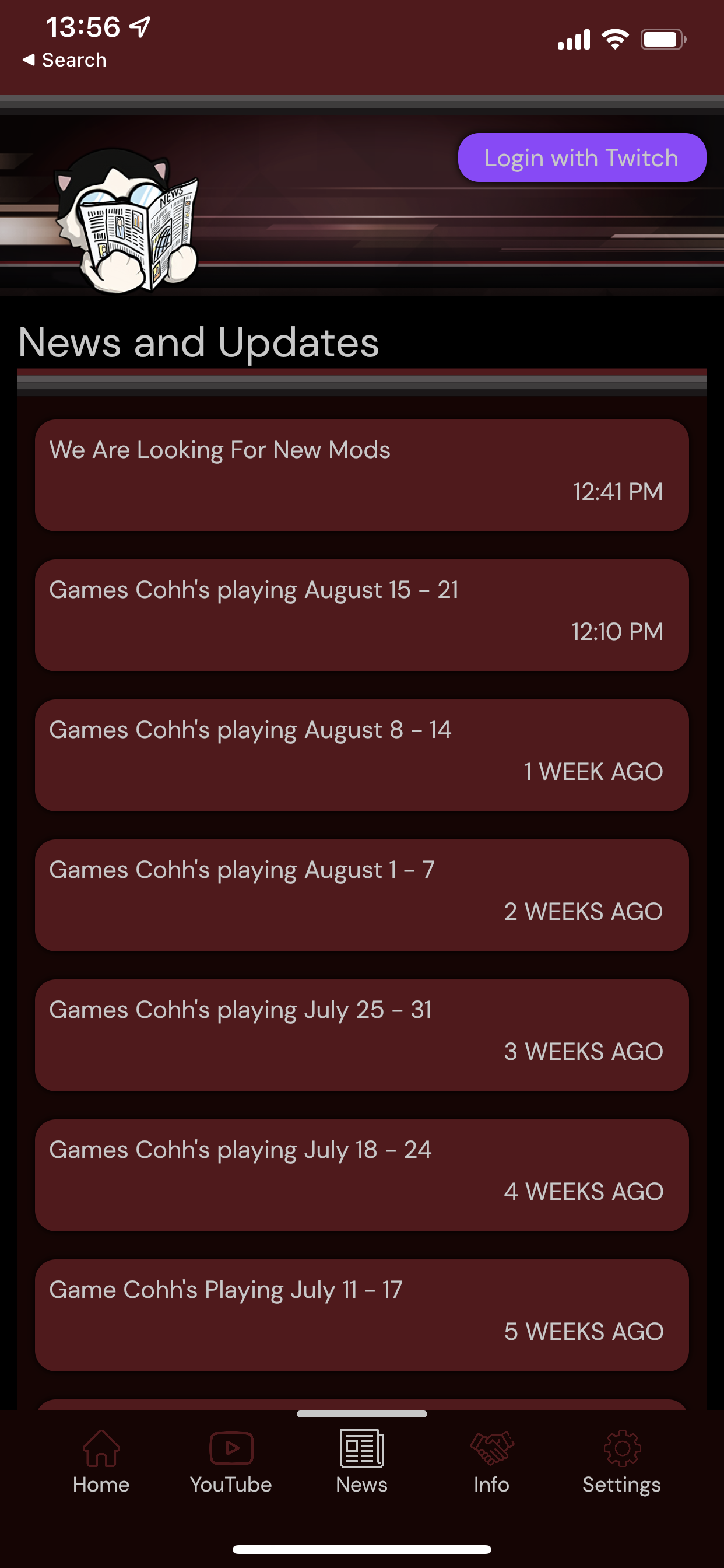Open Games Cohh's playing August 15 – 21

coord(361,615)
